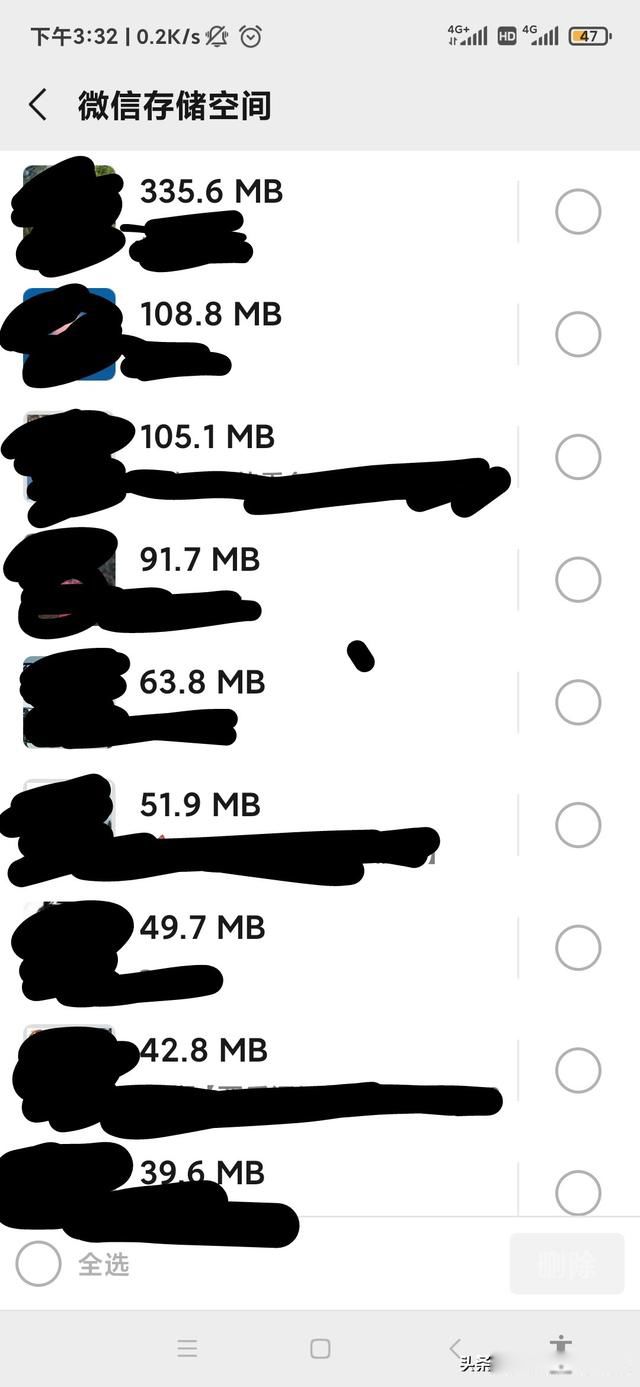The height and width of the screenshot is (1387, 640).
Task: Select the 108.8 MB chat item
Action: point(578,334)
